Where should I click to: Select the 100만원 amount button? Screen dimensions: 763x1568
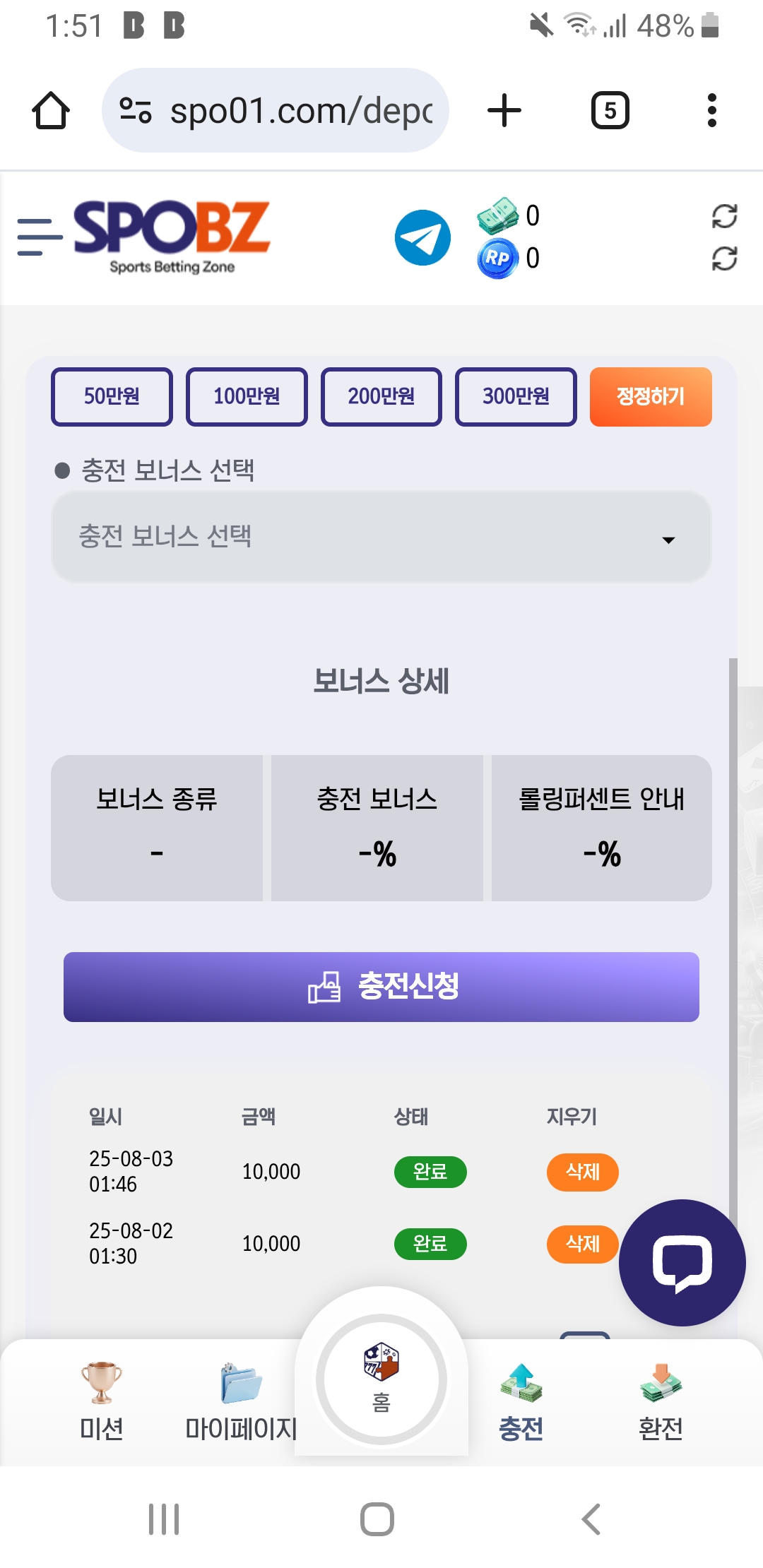click(x=247, y=396)
